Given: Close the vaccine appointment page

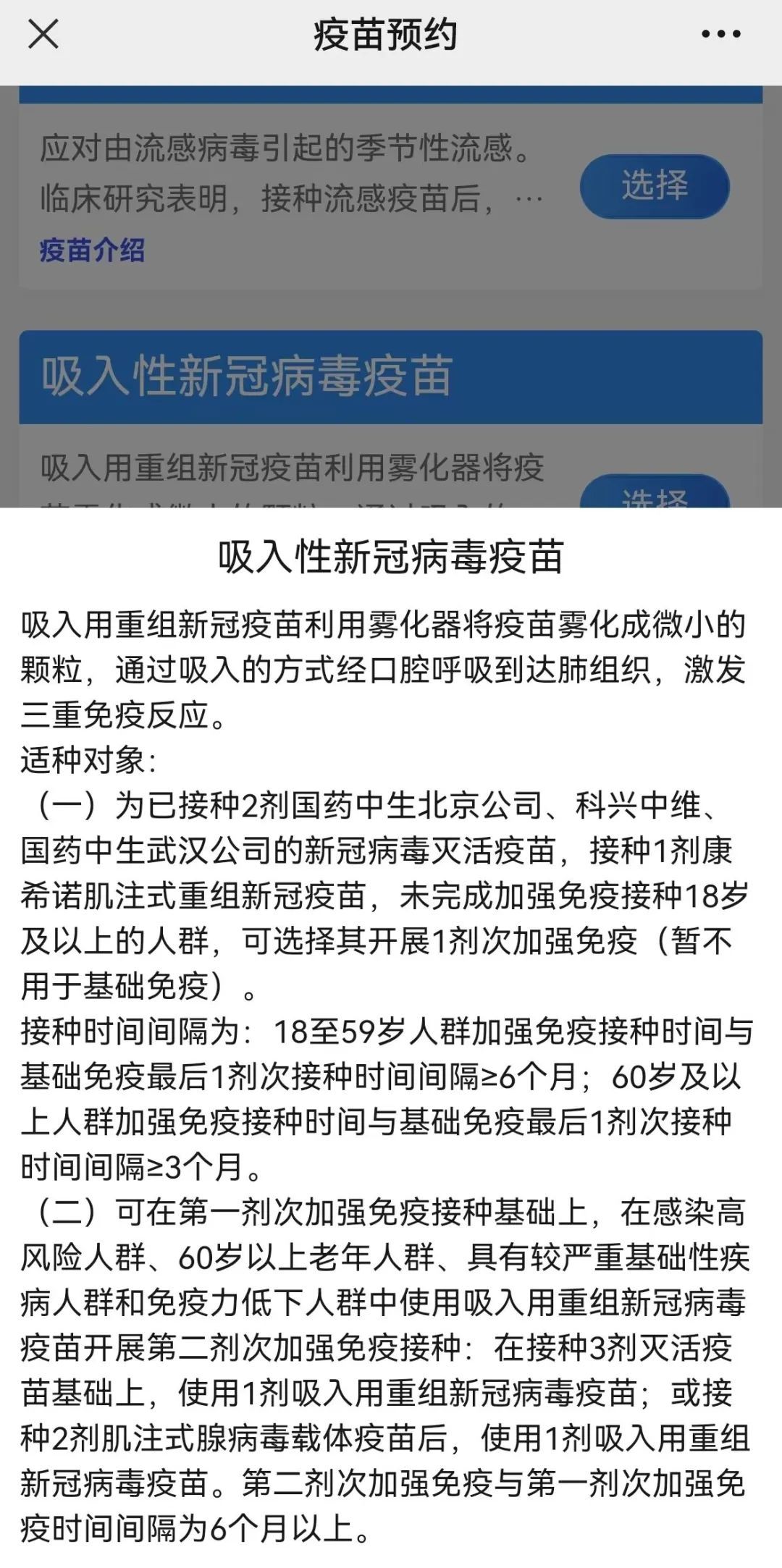Looking at the screenshot, I should (43, 34).
